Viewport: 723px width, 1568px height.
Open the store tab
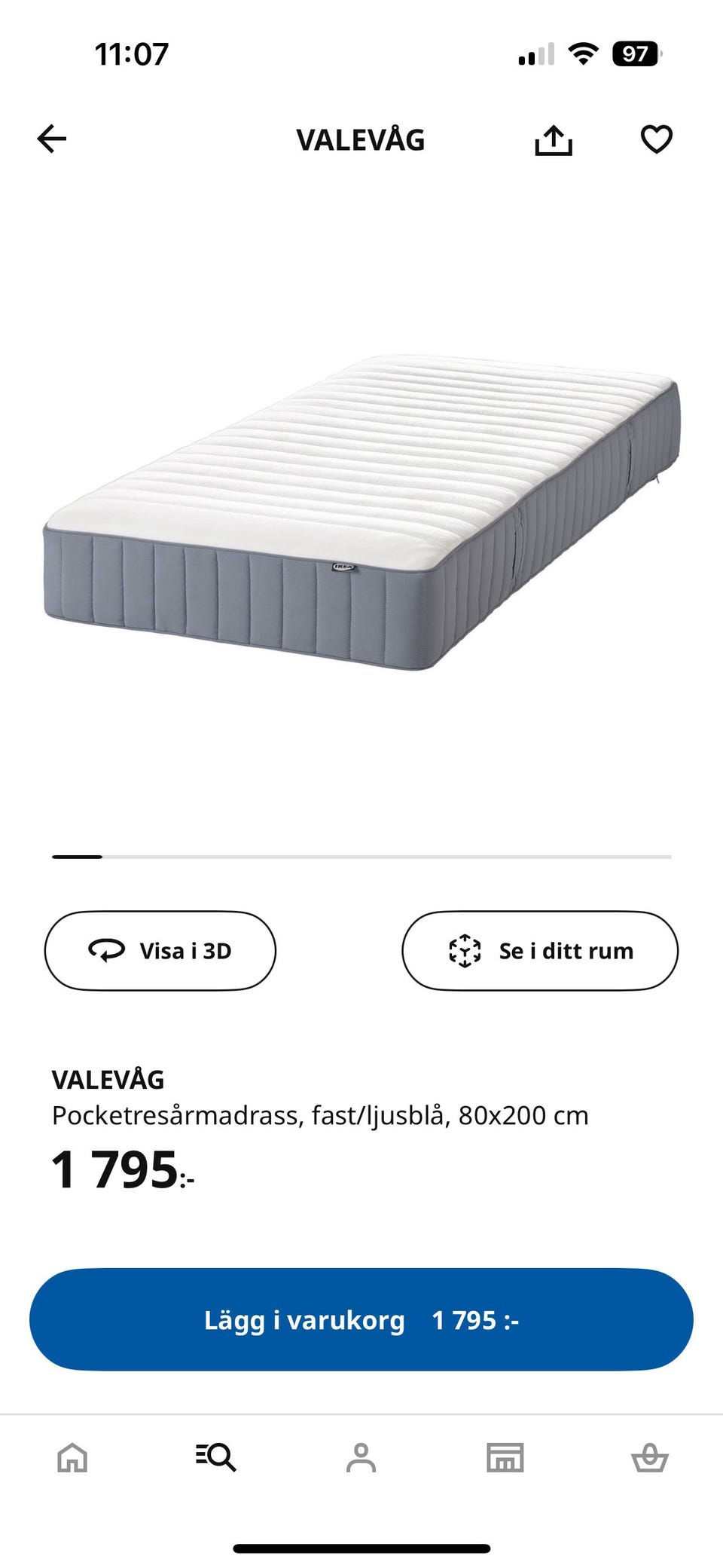(505, 1458)
